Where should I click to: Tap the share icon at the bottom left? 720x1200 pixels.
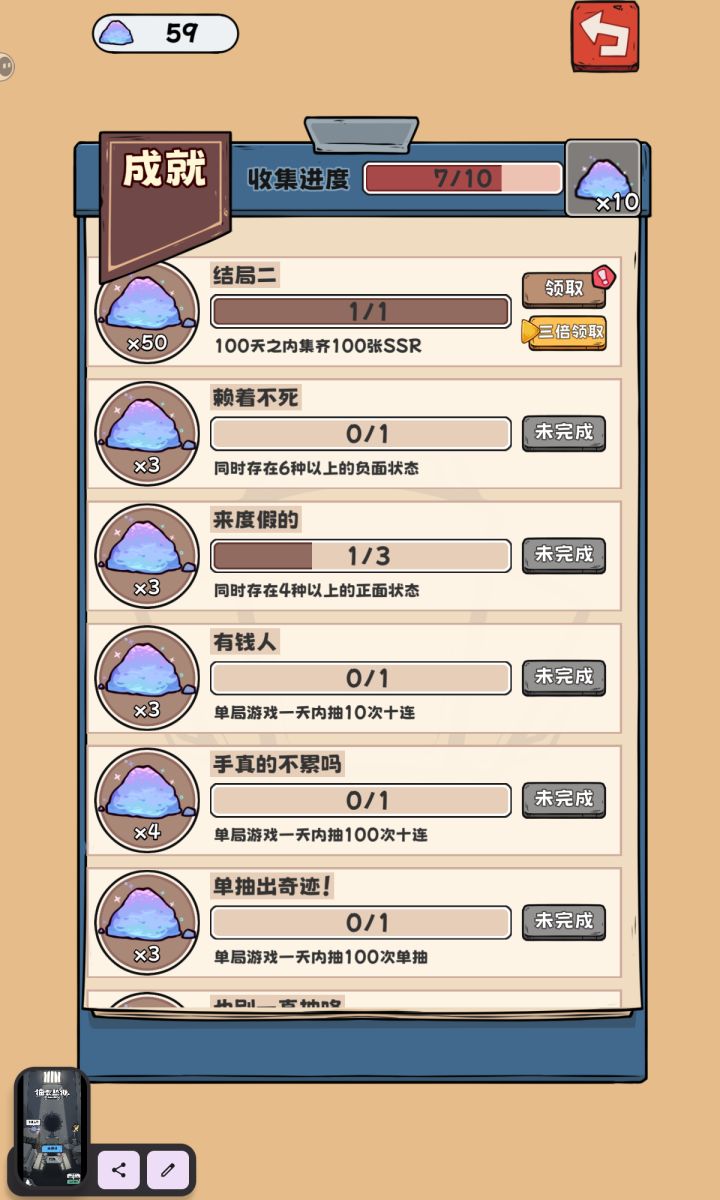(118, 1170)
